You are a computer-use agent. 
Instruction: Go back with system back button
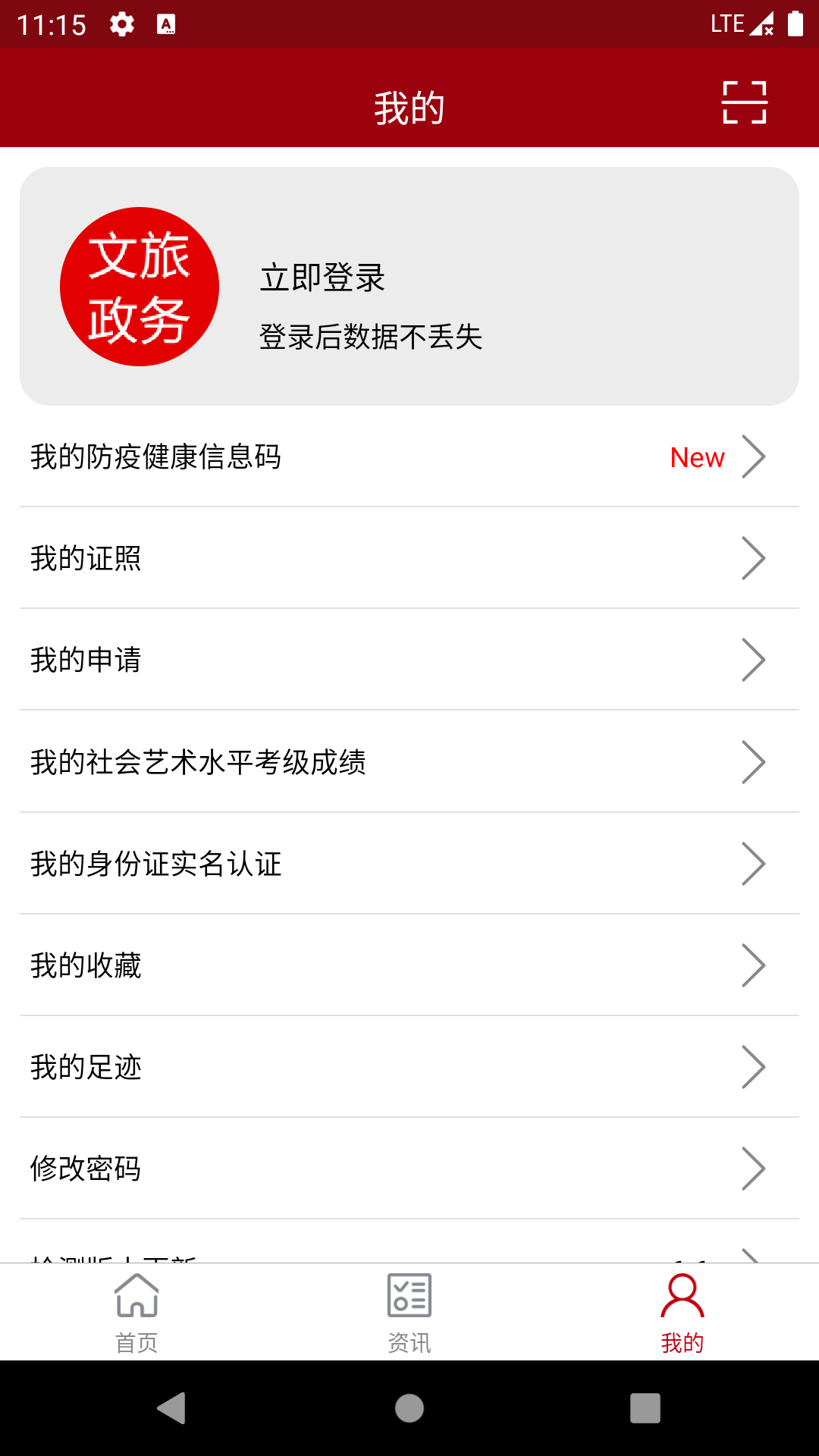(172, 1408)
